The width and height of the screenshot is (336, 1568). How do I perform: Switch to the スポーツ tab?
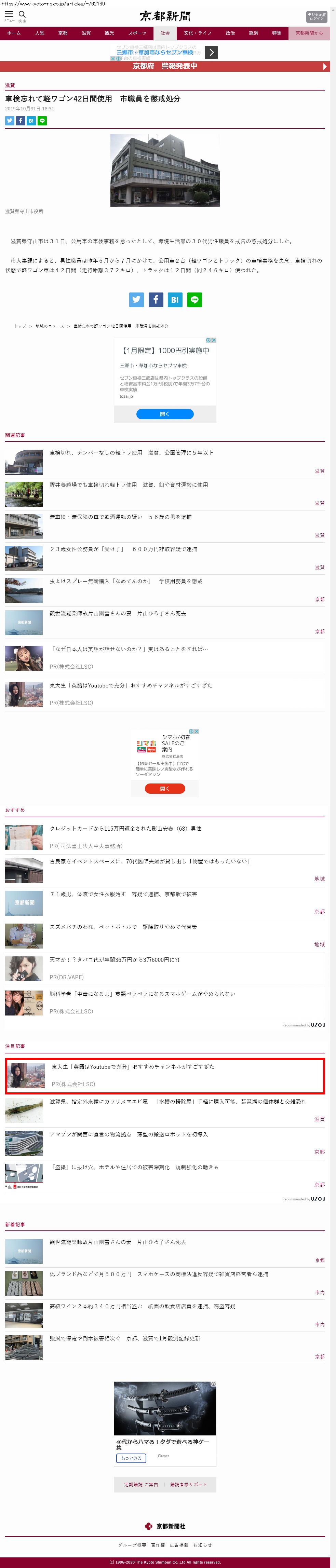point(137,33)
